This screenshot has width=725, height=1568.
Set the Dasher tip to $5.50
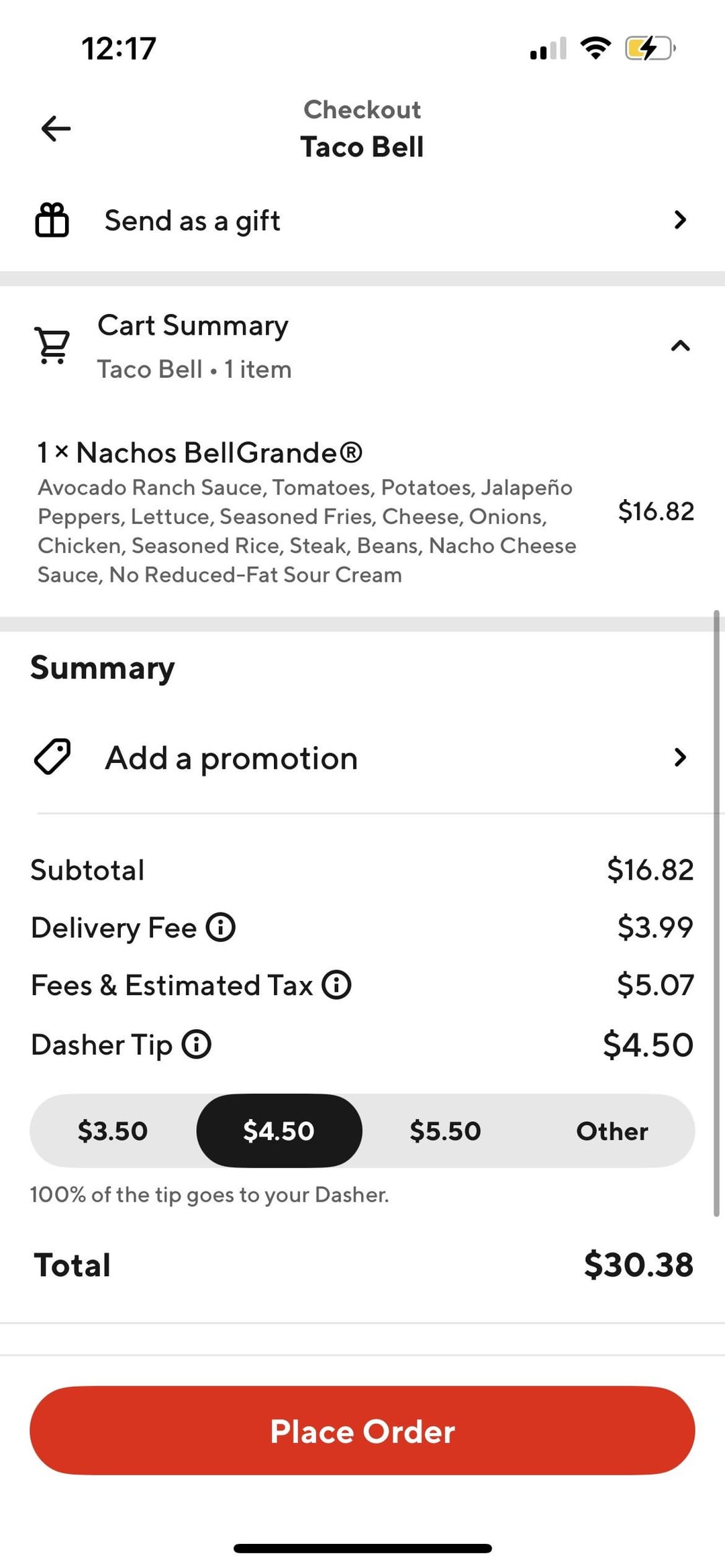446,1131
